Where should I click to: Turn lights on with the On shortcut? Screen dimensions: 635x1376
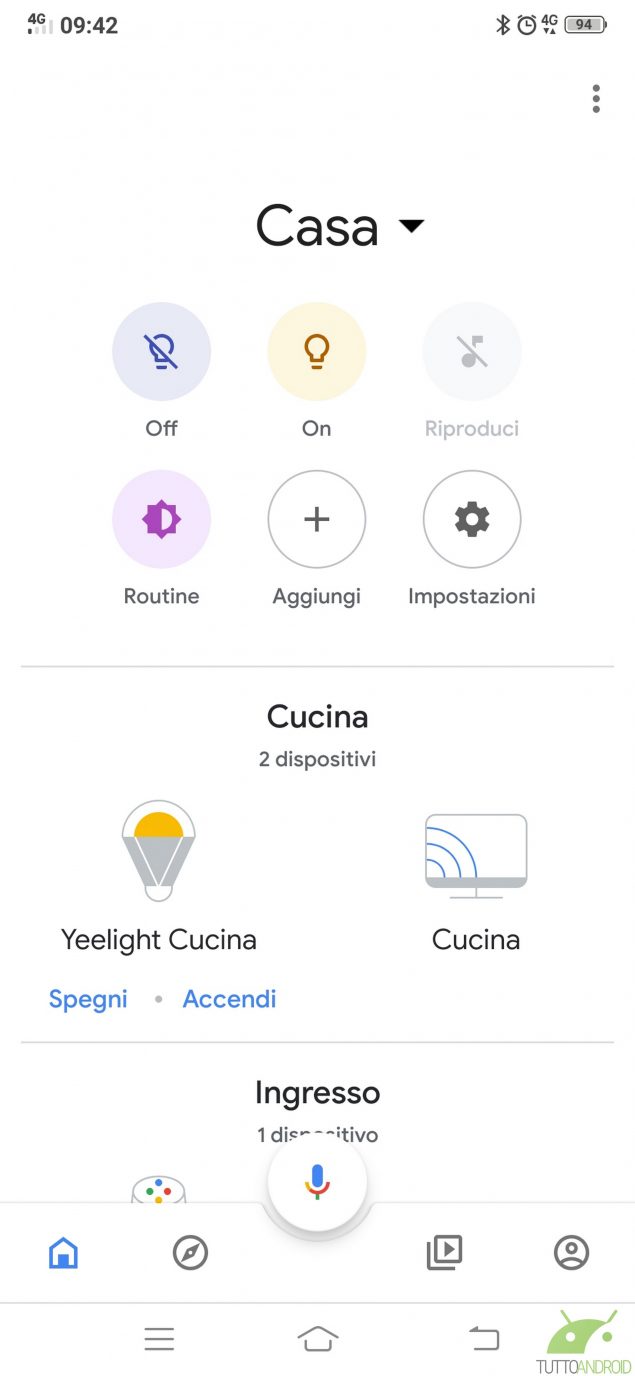[x=316, y=352]
